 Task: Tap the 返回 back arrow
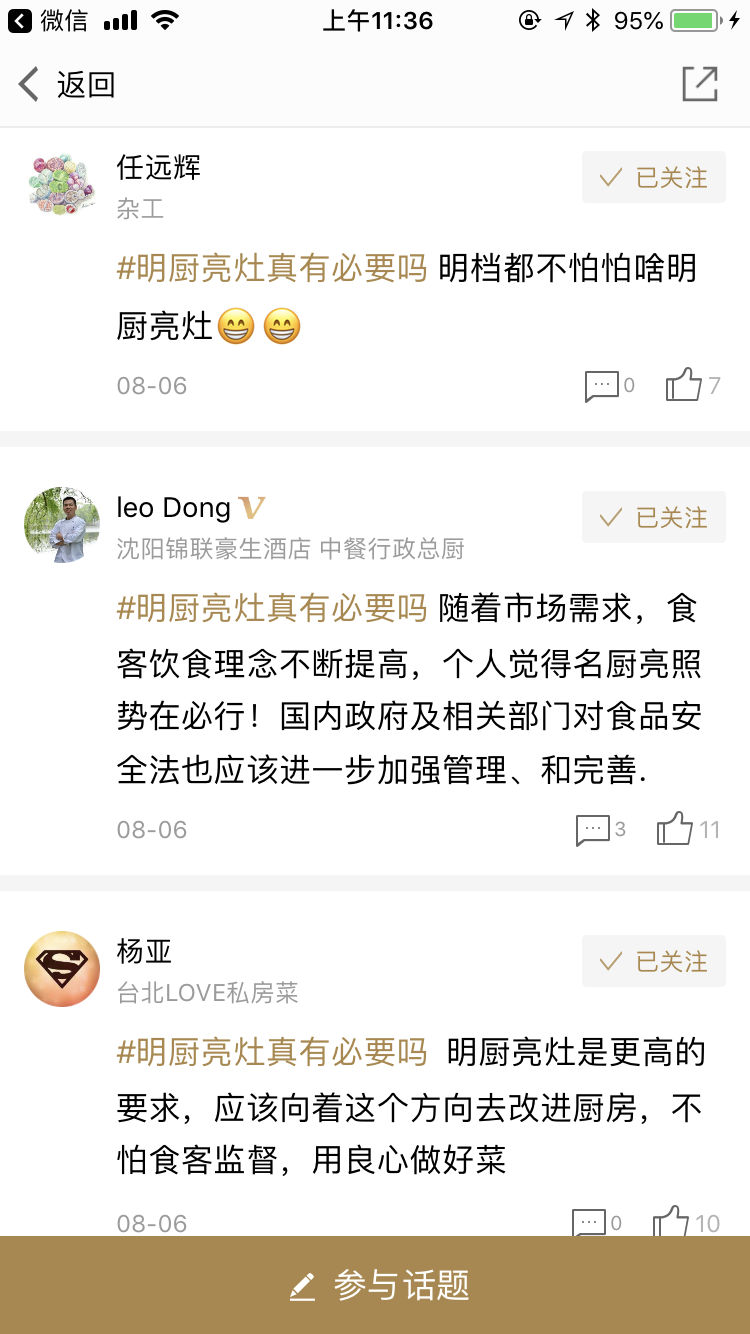click(x=30, y=85)
